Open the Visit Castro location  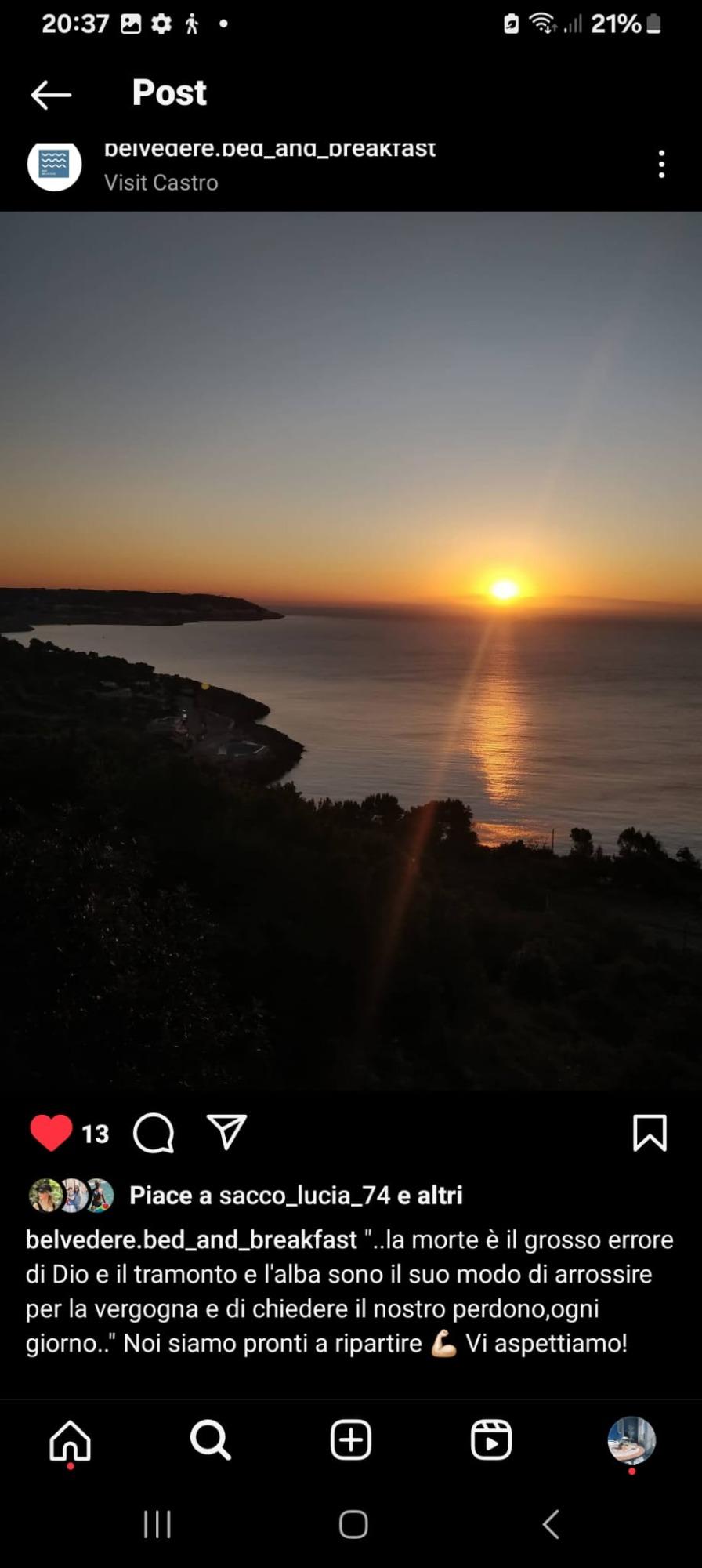[x=161, y=183]
